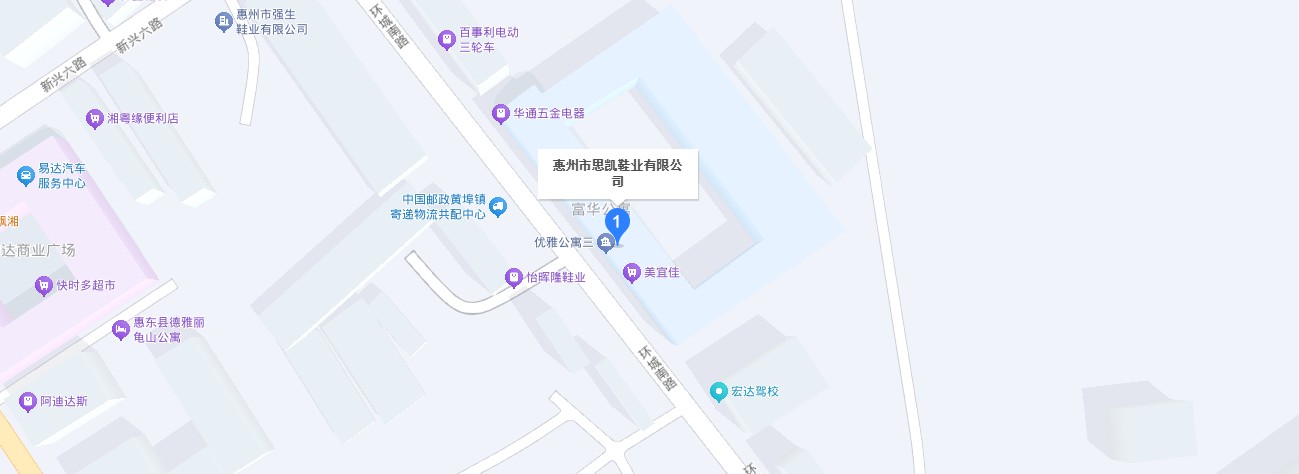Tap the 易达汽车服务中心 marker

(26, 177)
